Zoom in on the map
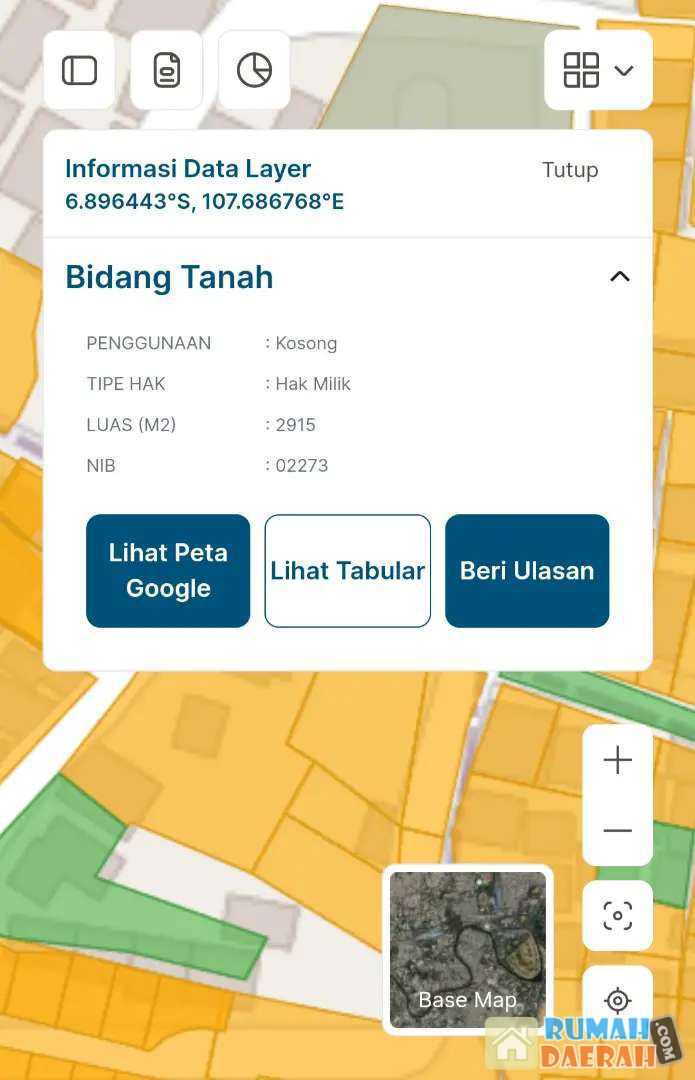 [618, 760]
